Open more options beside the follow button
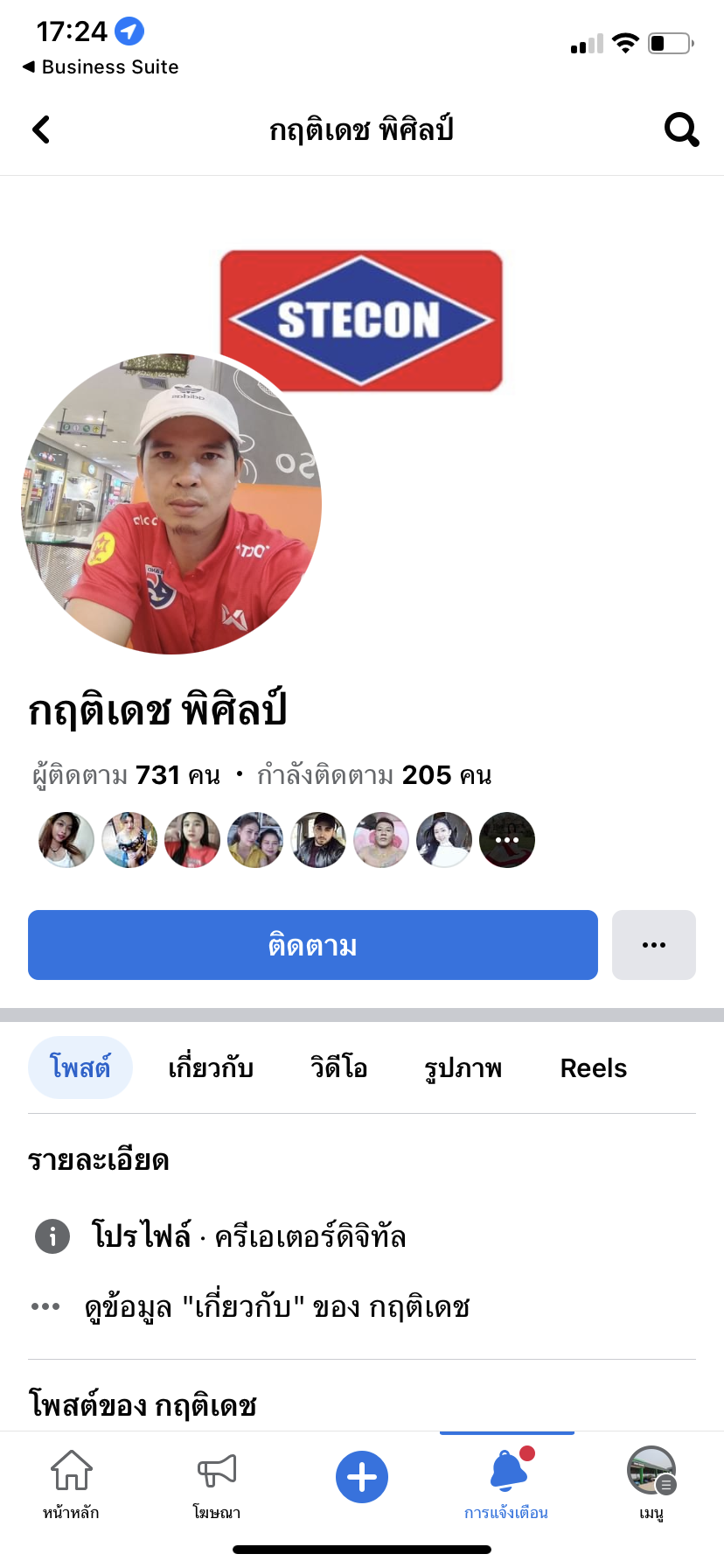 (653, 945)
